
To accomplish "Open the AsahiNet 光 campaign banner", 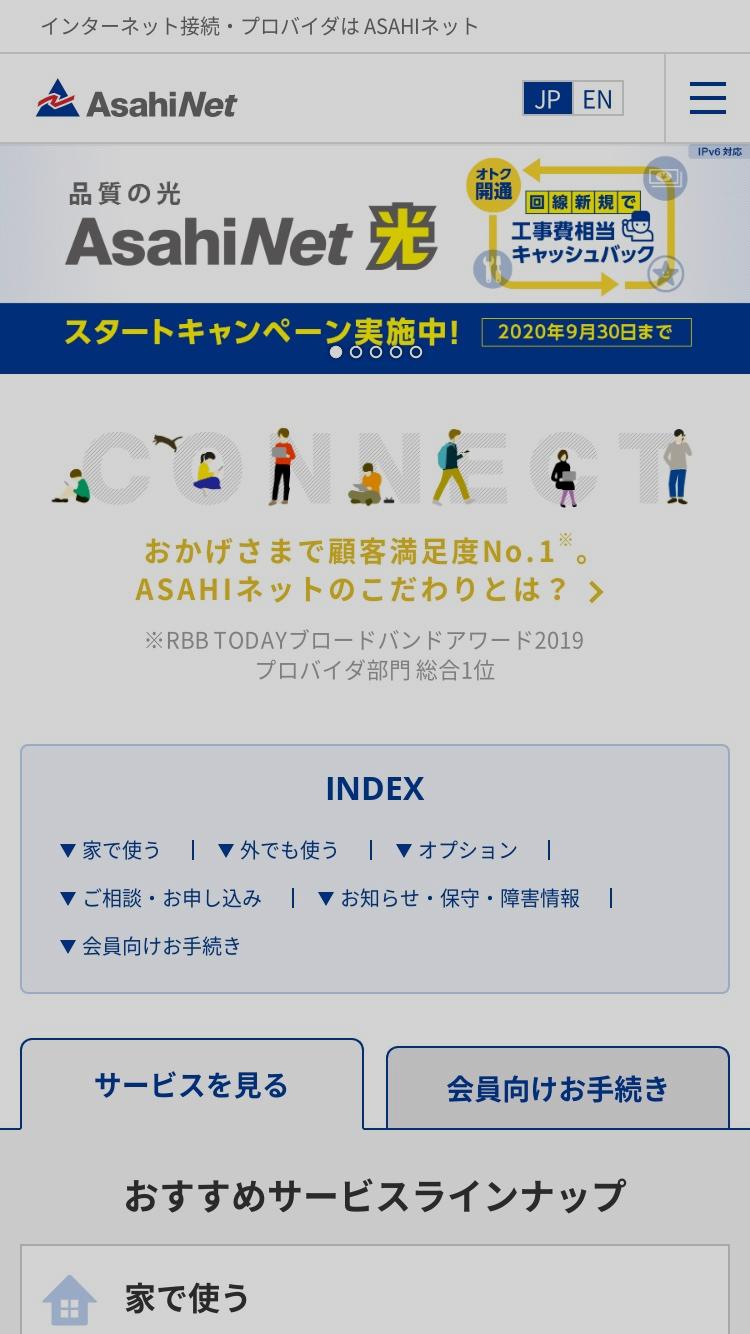I will click(x=375, y=259).
